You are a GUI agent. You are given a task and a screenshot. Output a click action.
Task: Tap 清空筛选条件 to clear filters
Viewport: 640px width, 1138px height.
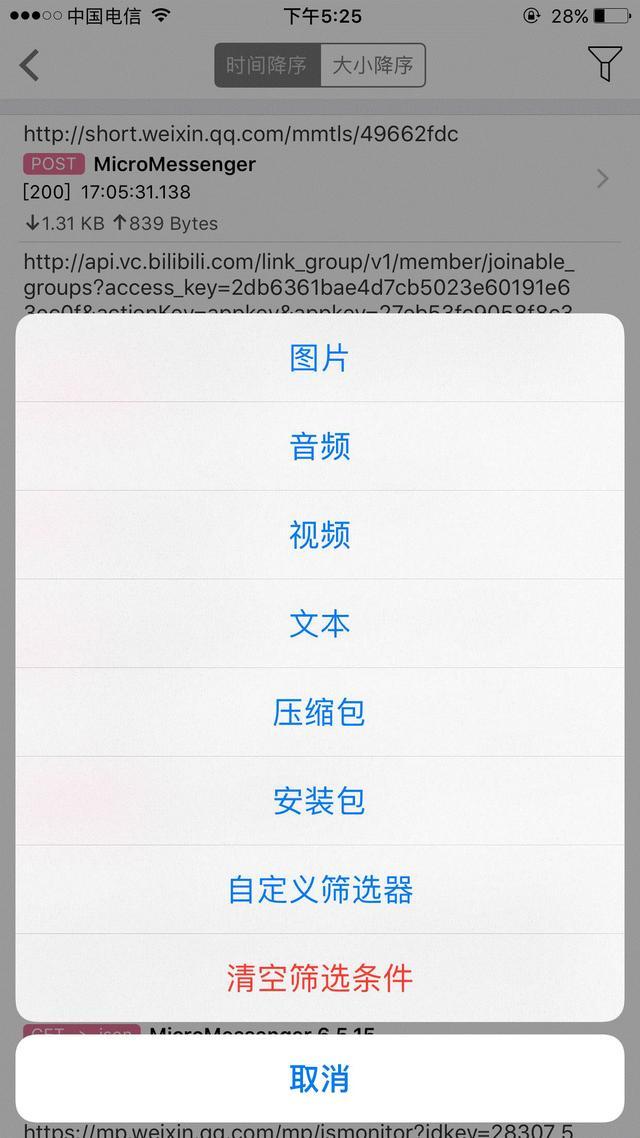pyautogui.click(x=319, y=978)
